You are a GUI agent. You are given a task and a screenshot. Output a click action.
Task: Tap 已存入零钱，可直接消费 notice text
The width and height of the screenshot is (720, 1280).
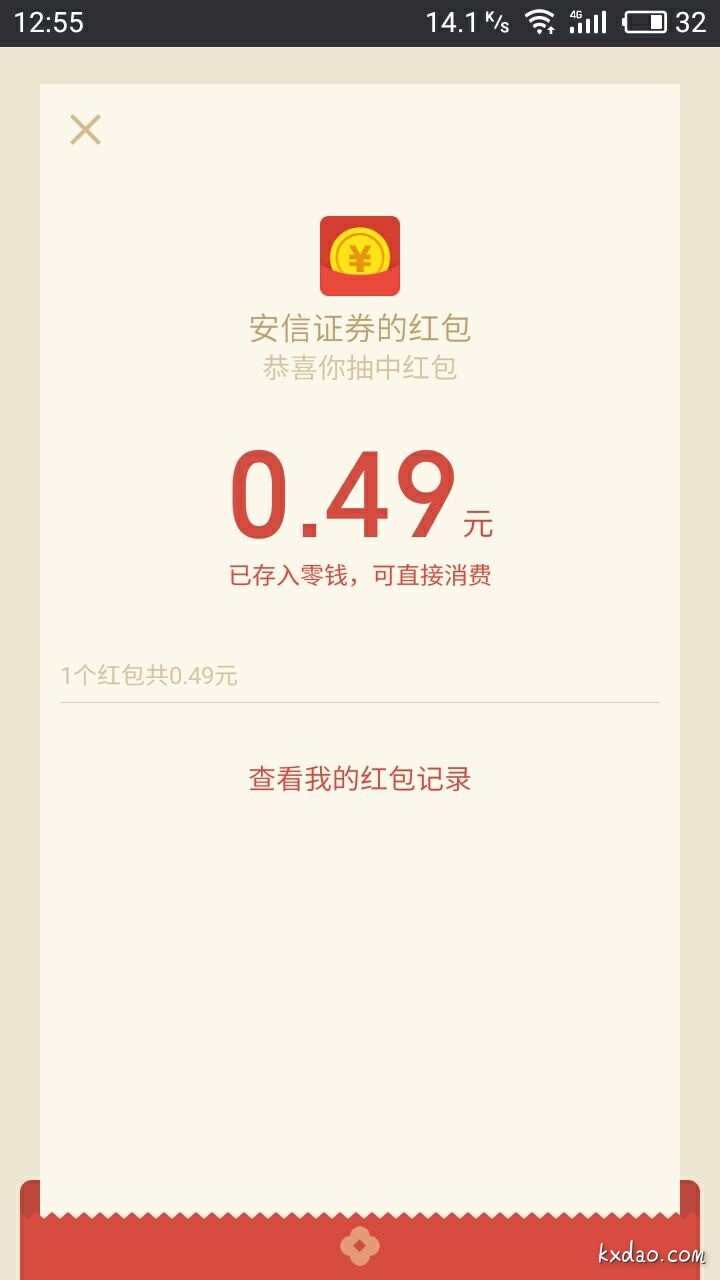point(360,573)
